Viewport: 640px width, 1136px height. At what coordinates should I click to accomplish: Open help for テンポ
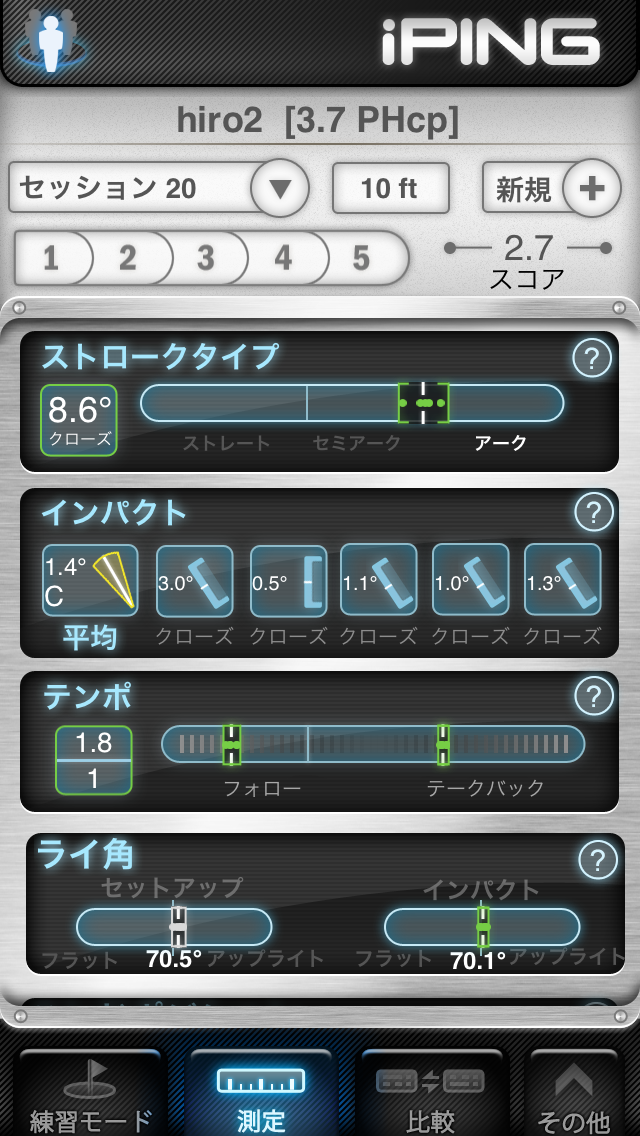tap(593, 695)
